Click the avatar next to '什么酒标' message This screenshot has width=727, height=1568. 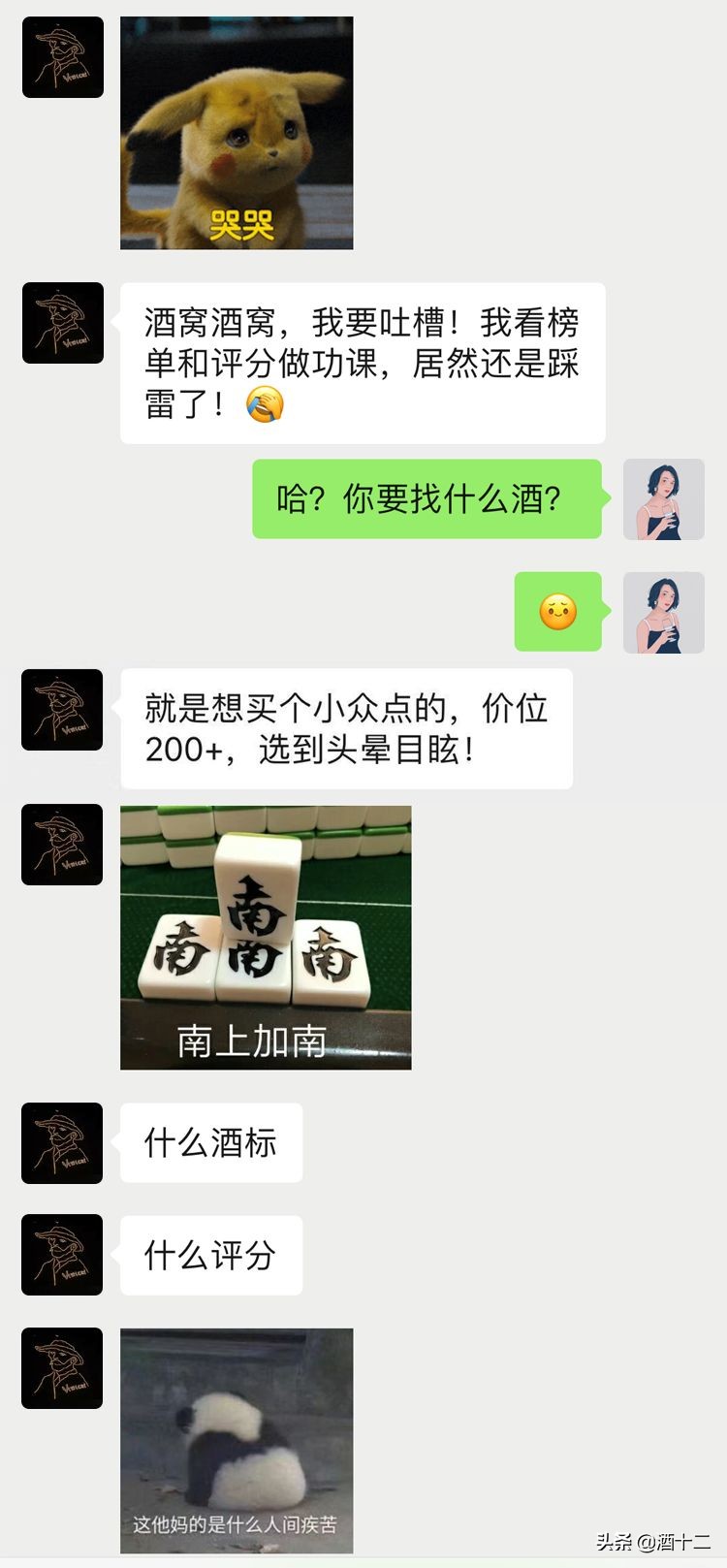62,1143
